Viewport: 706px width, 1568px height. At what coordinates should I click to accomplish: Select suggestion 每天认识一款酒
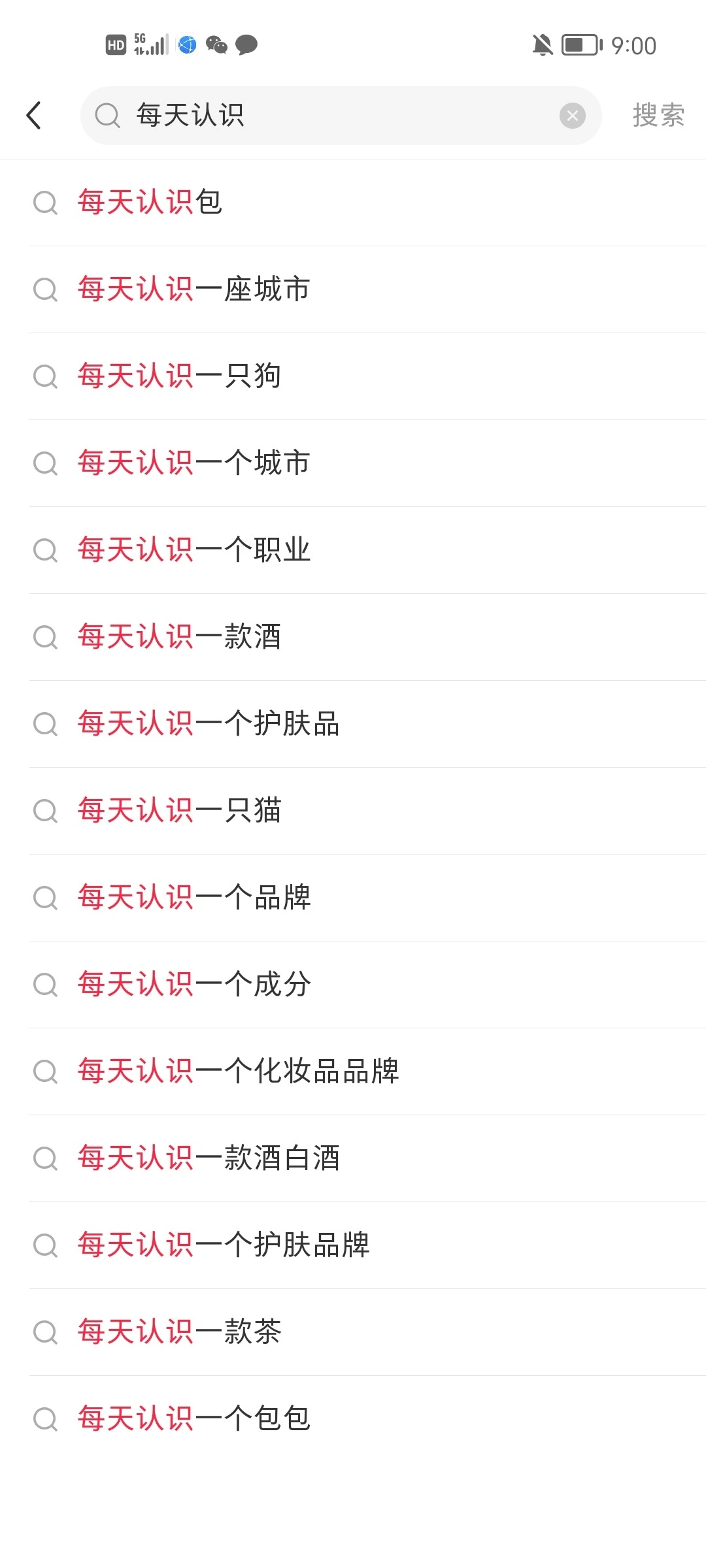pyautogui.click(x=353, y=637)
